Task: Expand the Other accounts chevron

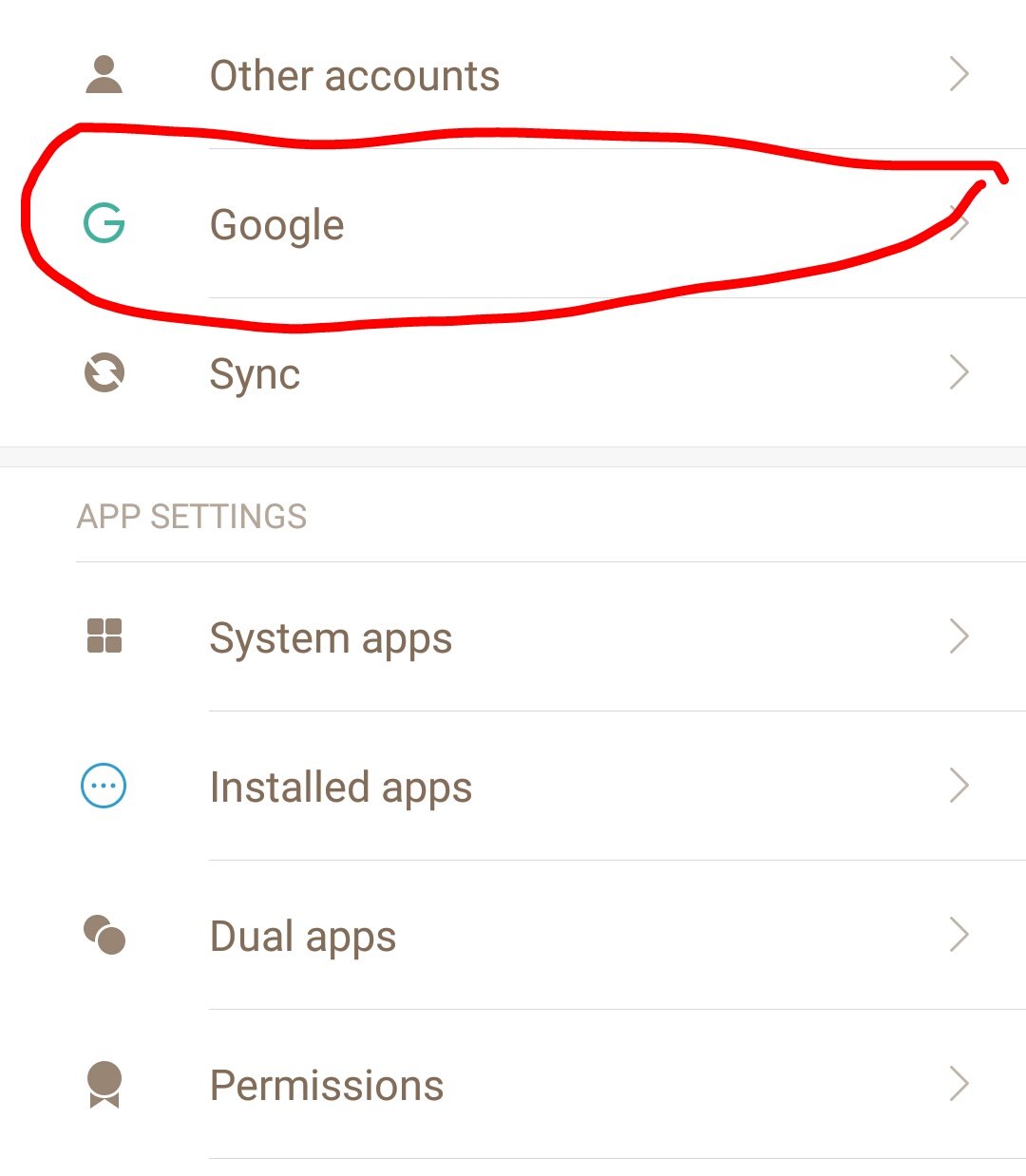Action: point(959,74)
